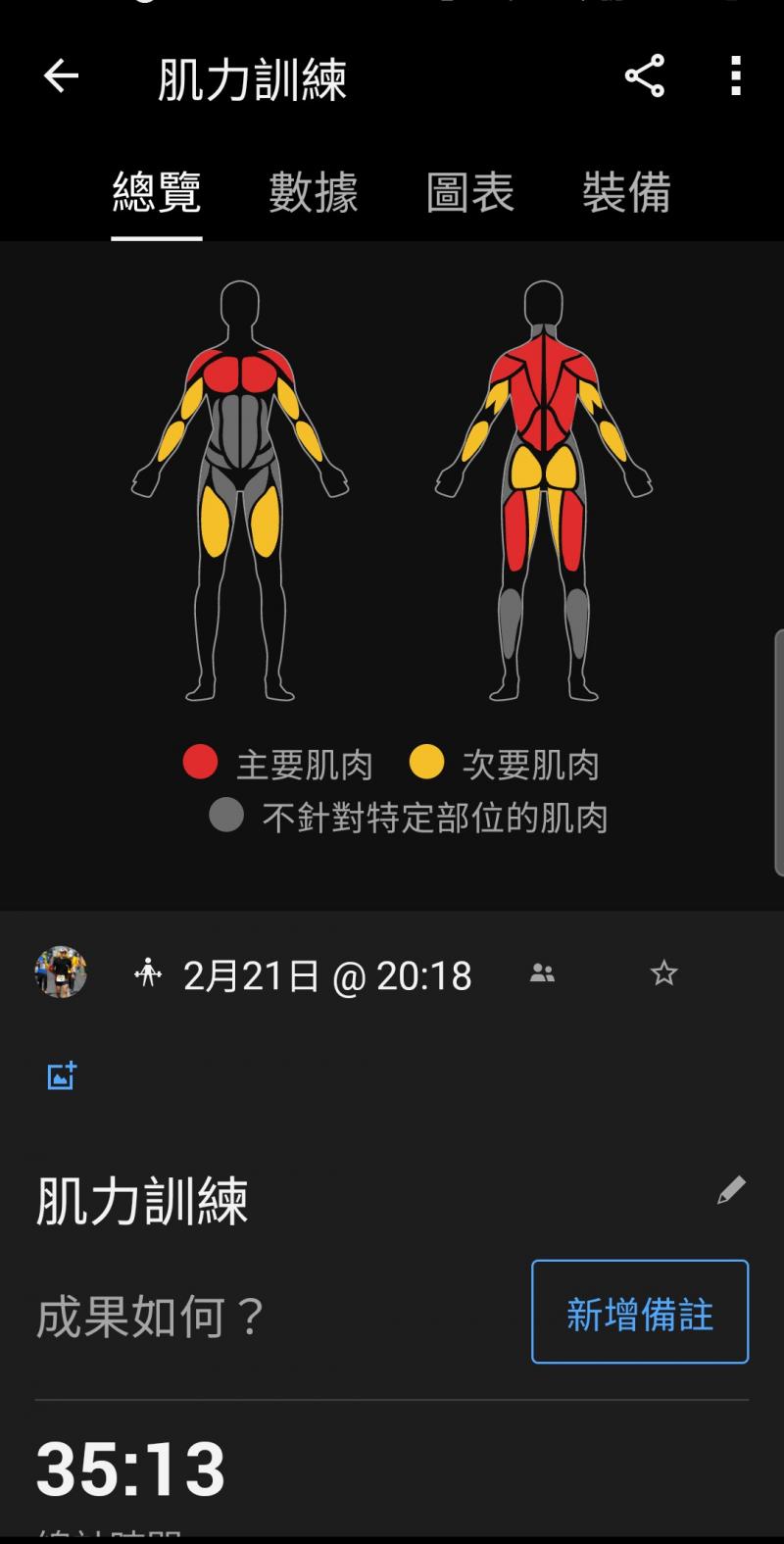
Task: Tap the 新增備註 button
Action: (x=640, y=1312)
